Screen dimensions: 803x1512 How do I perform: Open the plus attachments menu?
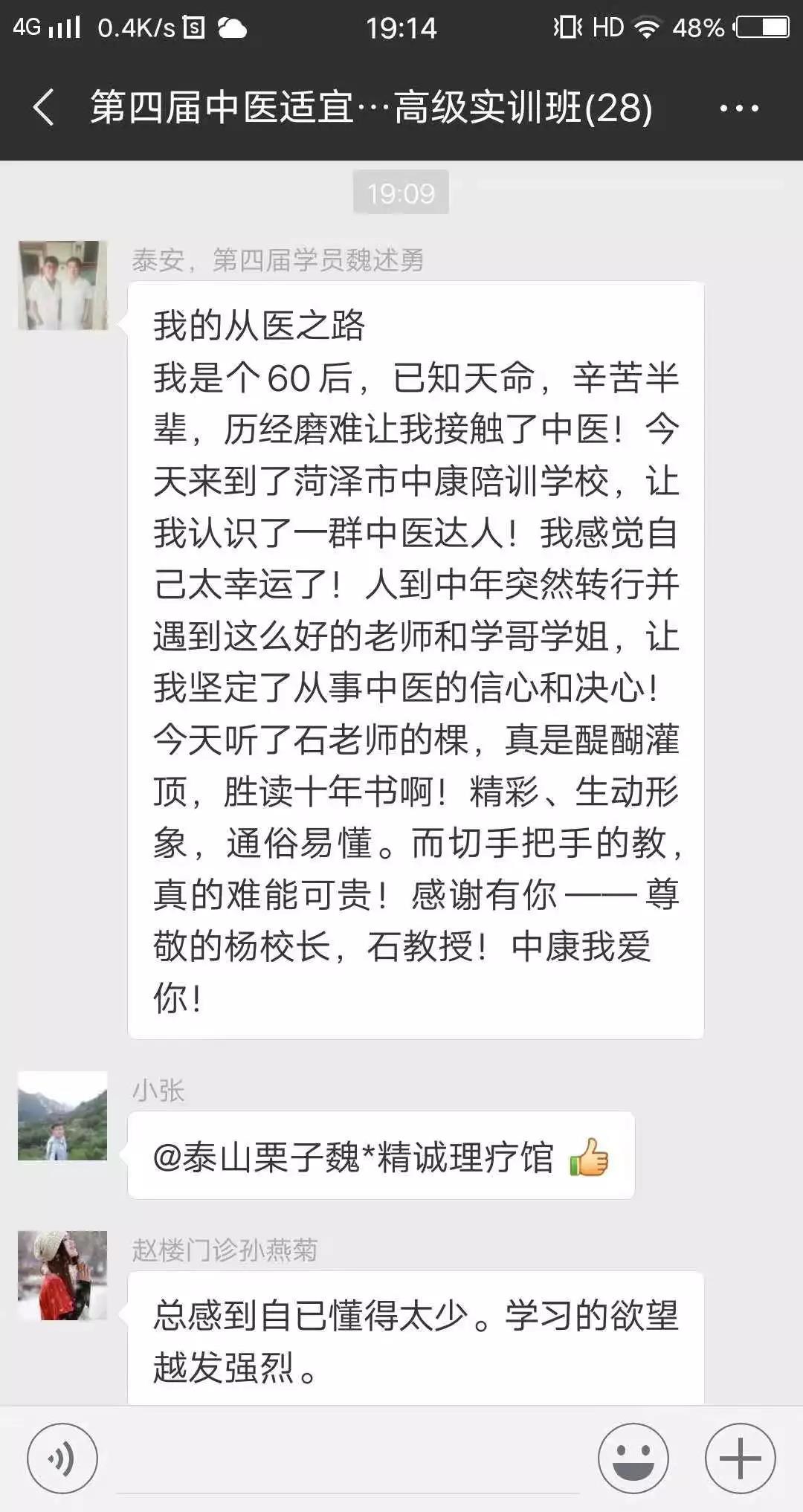click(x=740, y=1458)
